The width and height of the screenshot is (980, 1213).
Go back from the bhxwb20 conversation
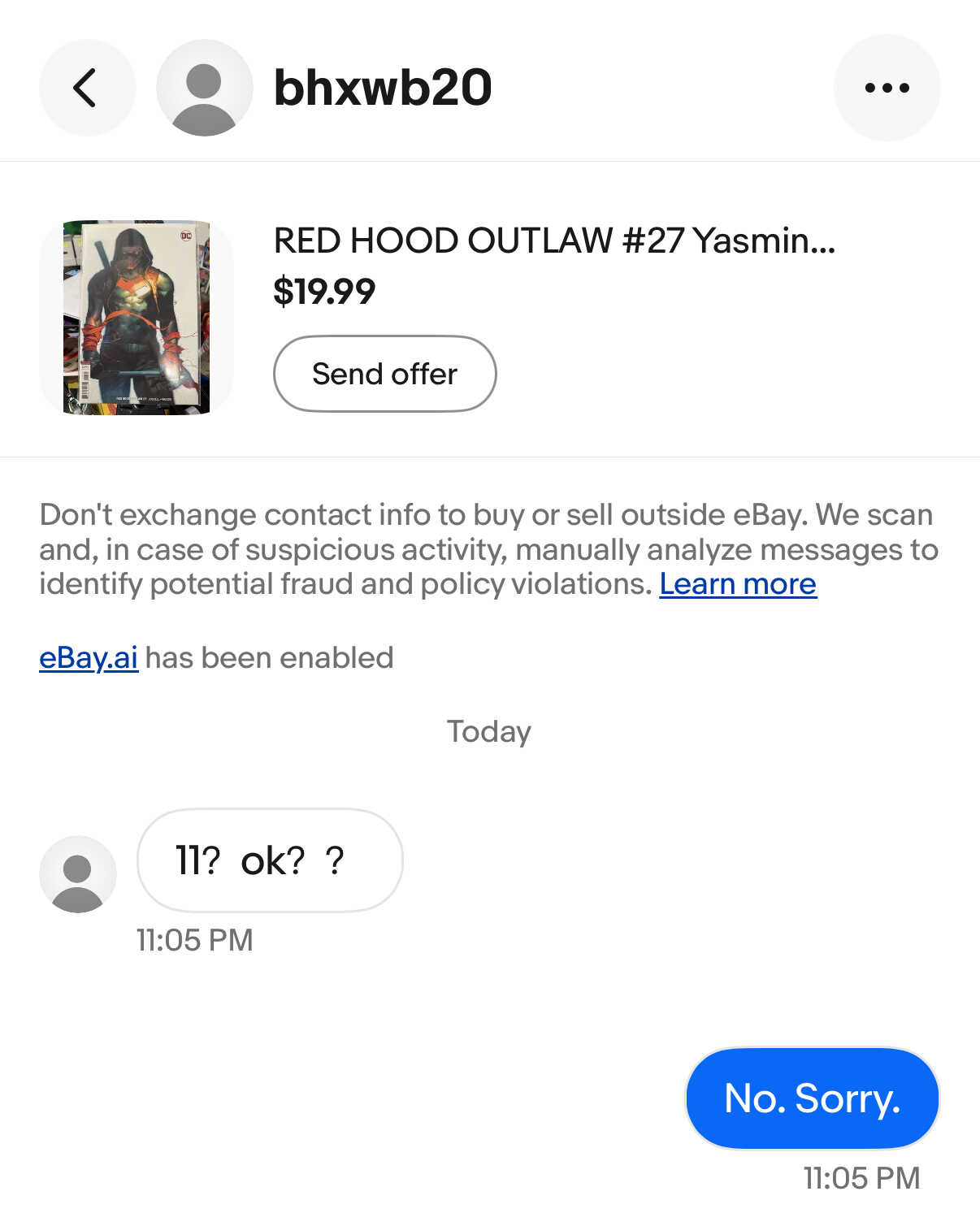click(86, 88)
